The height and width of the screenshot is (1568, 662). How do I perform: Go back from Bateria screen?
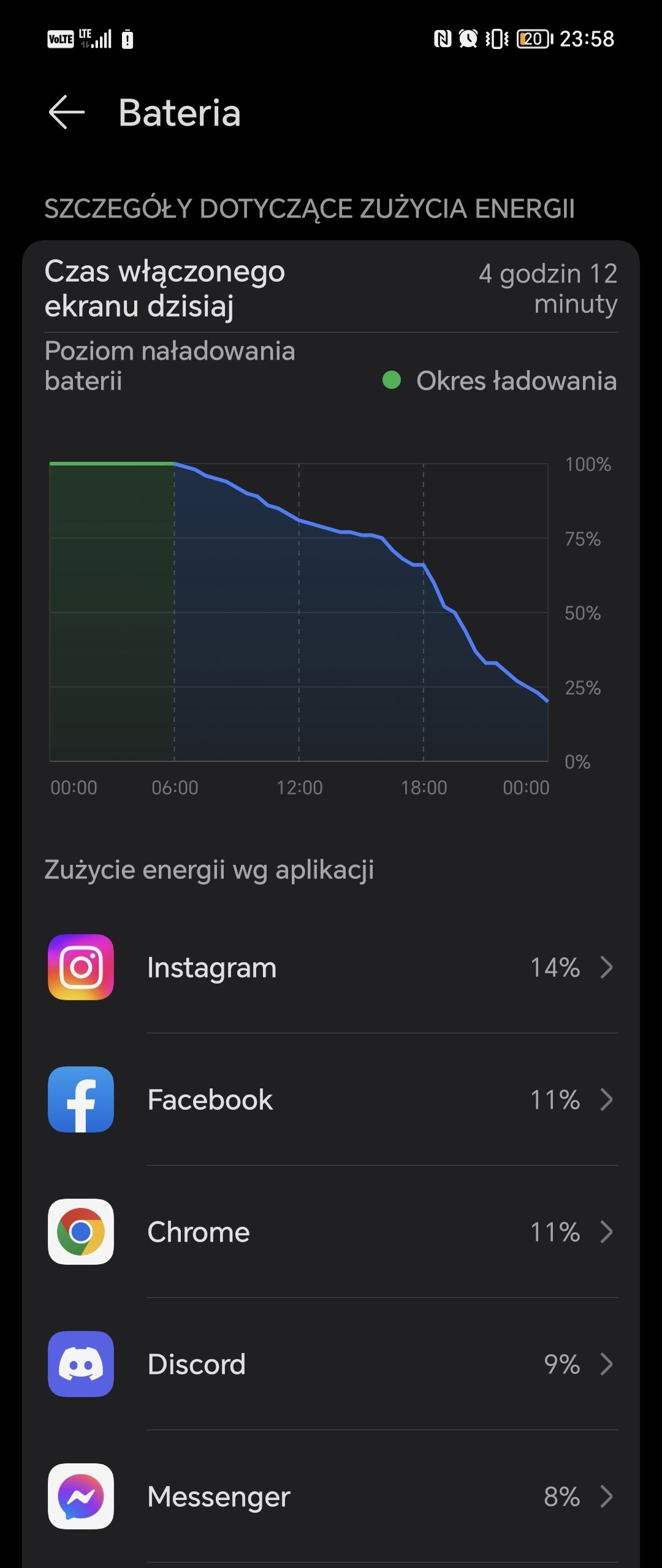66,113
